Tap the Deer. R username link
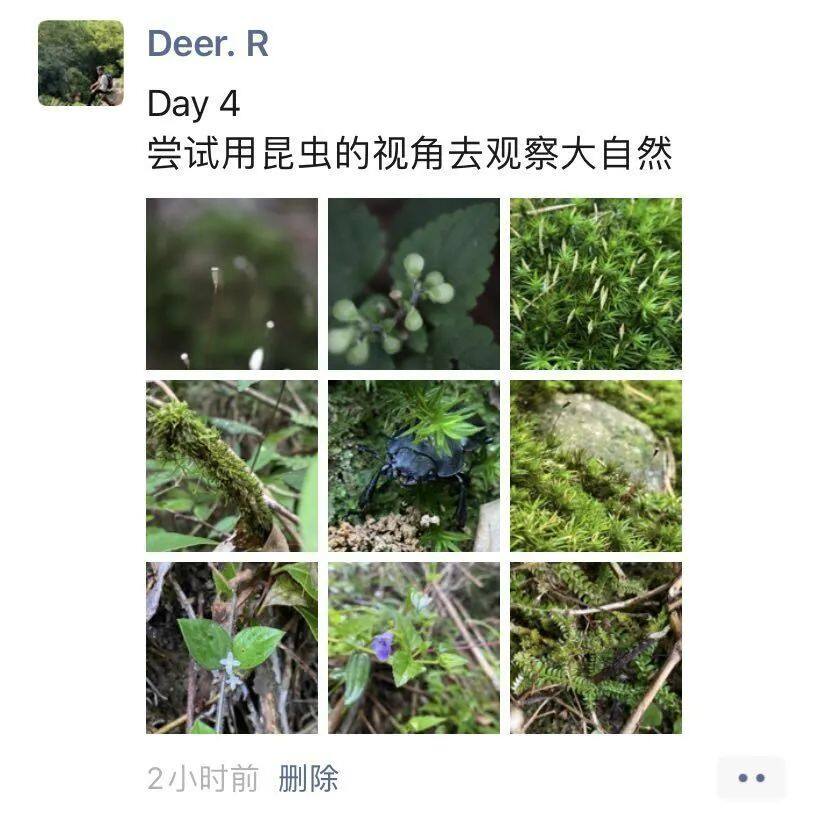The image size is (828, 817). (x=208, y=43)
